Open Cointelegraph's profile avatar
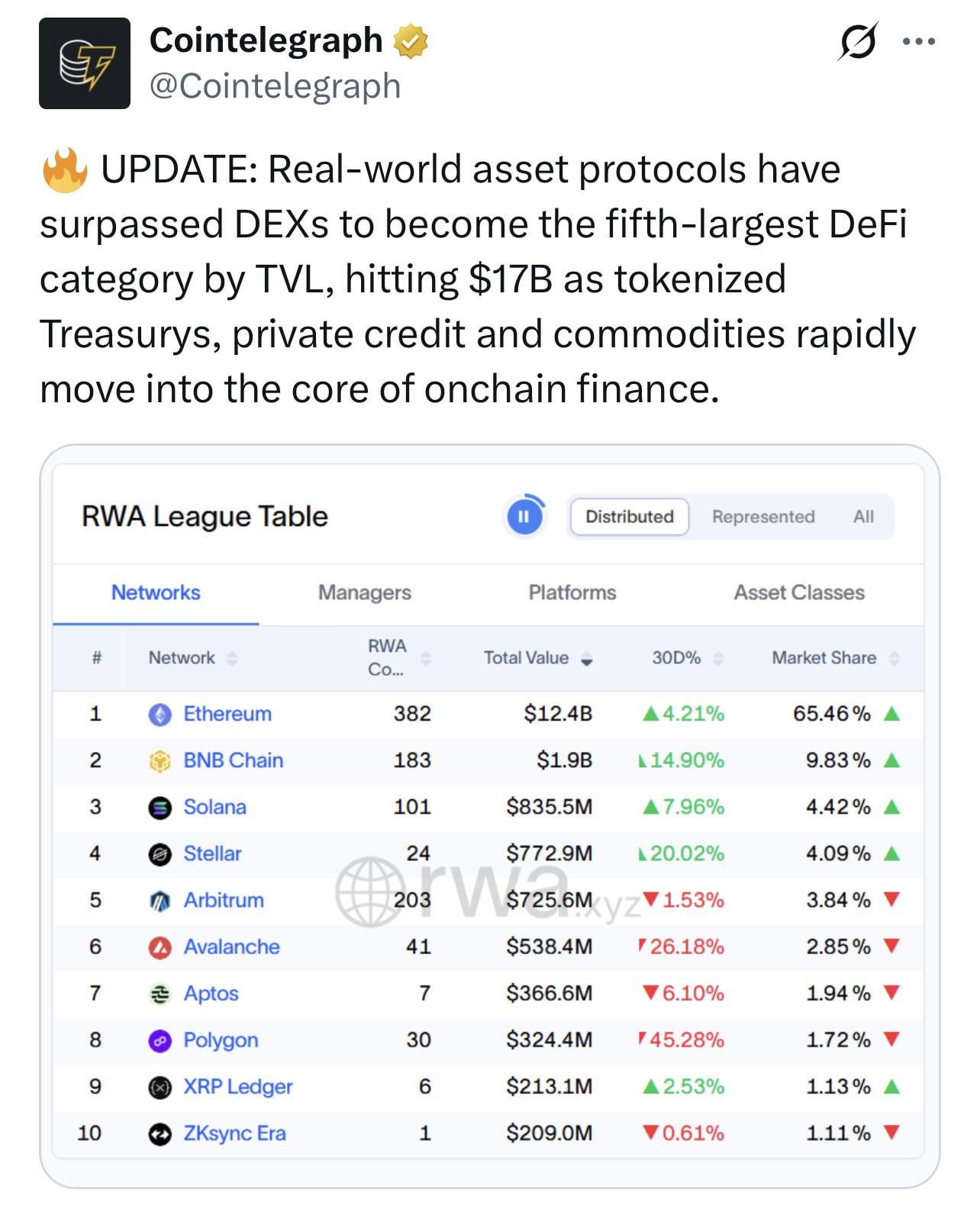980x1206 pixels. coord(85,63)
